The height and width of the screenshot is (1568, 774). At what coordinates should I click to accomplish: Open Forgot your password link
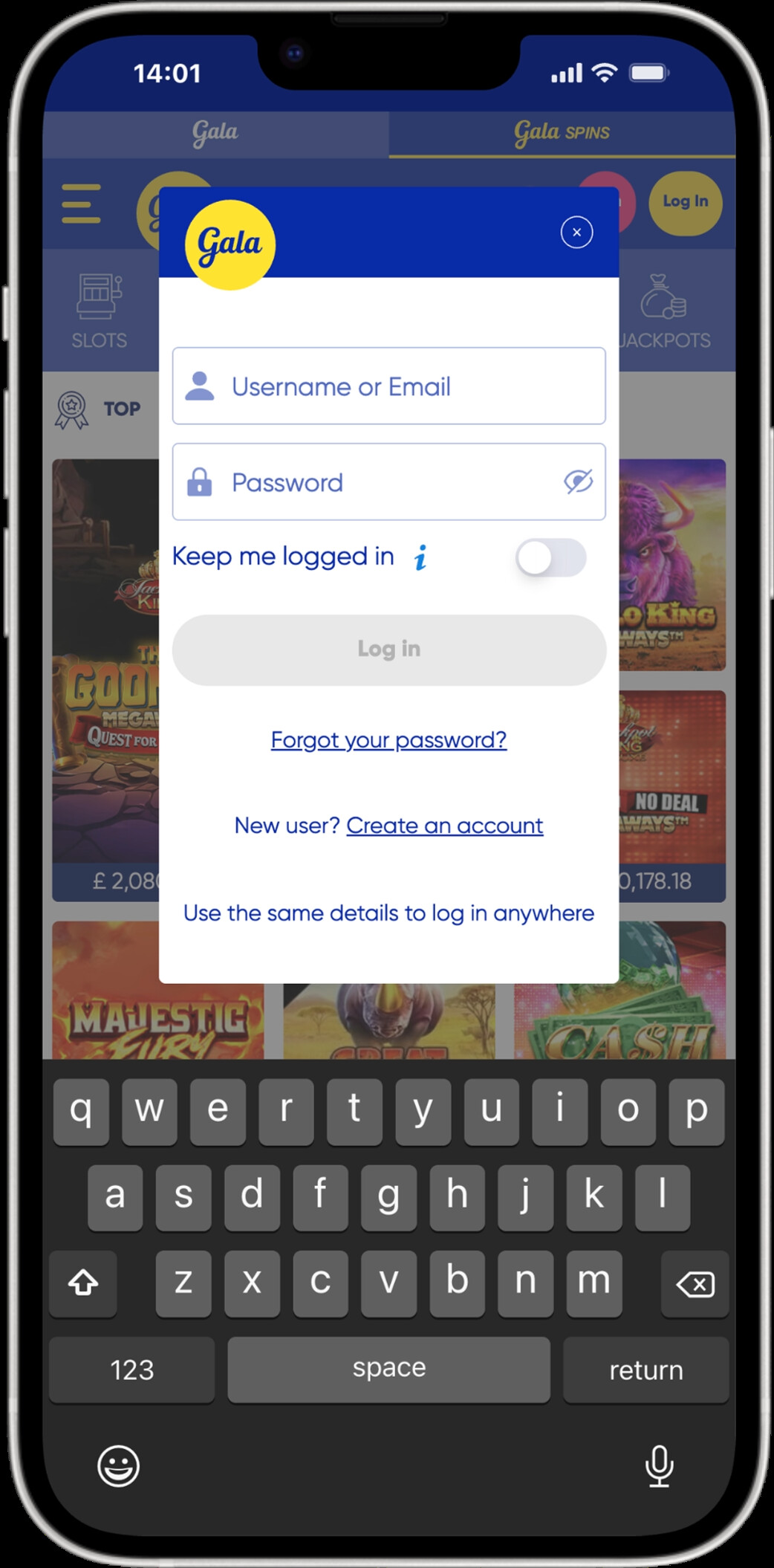388,740
